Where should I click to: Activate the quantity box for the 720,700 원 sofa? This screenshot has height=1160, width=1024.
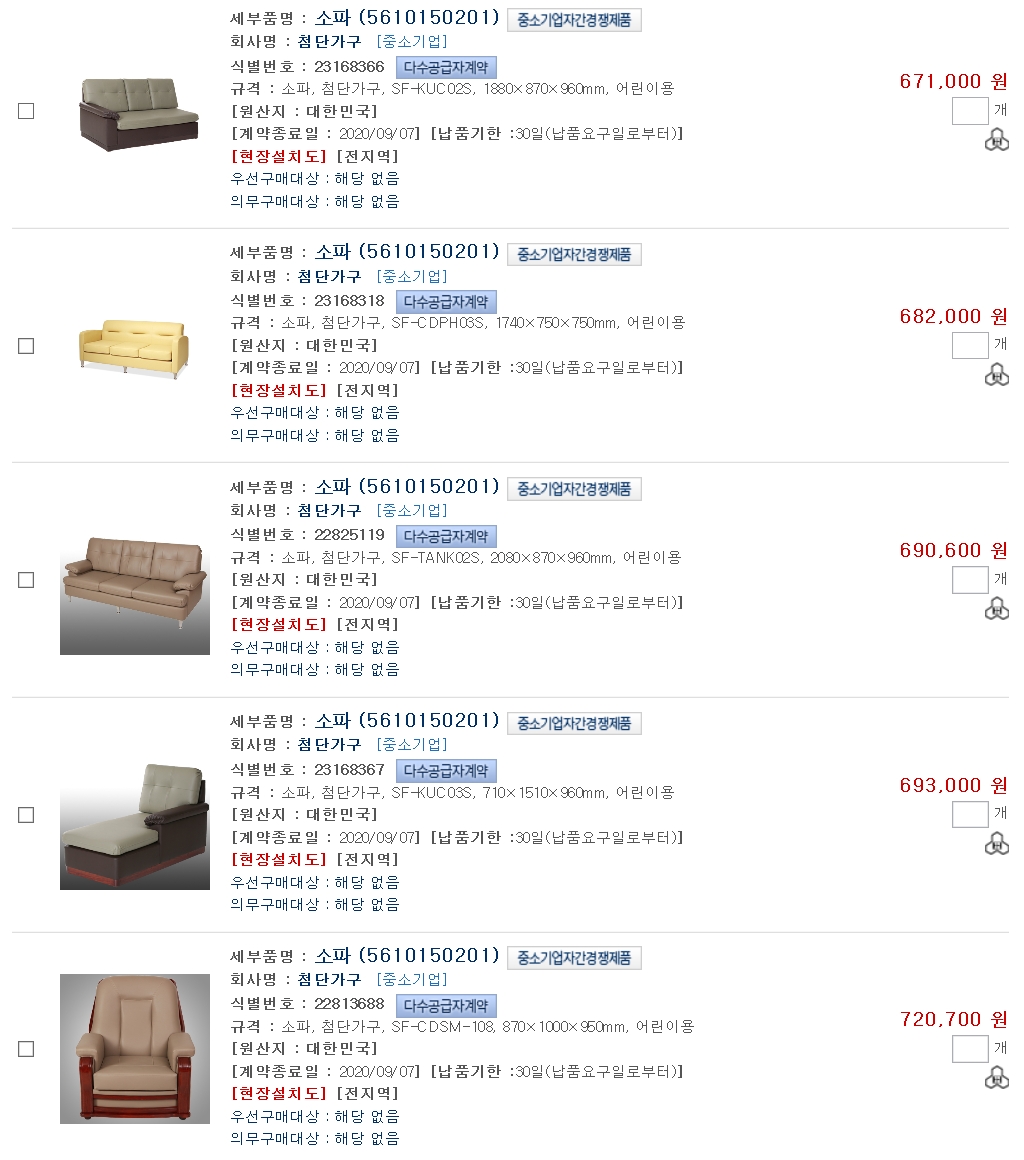[969, 1049]
